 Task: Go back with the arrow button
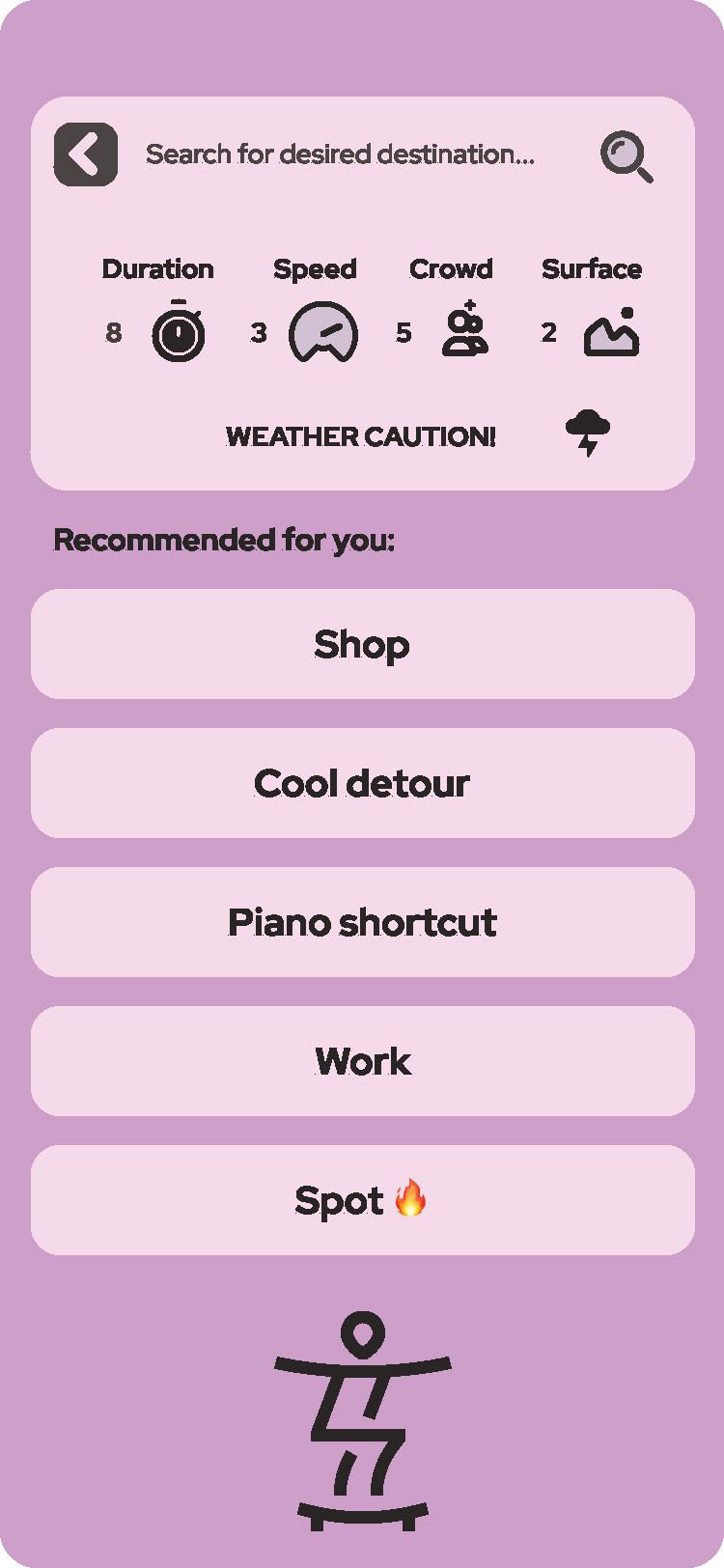pos(86,154)
